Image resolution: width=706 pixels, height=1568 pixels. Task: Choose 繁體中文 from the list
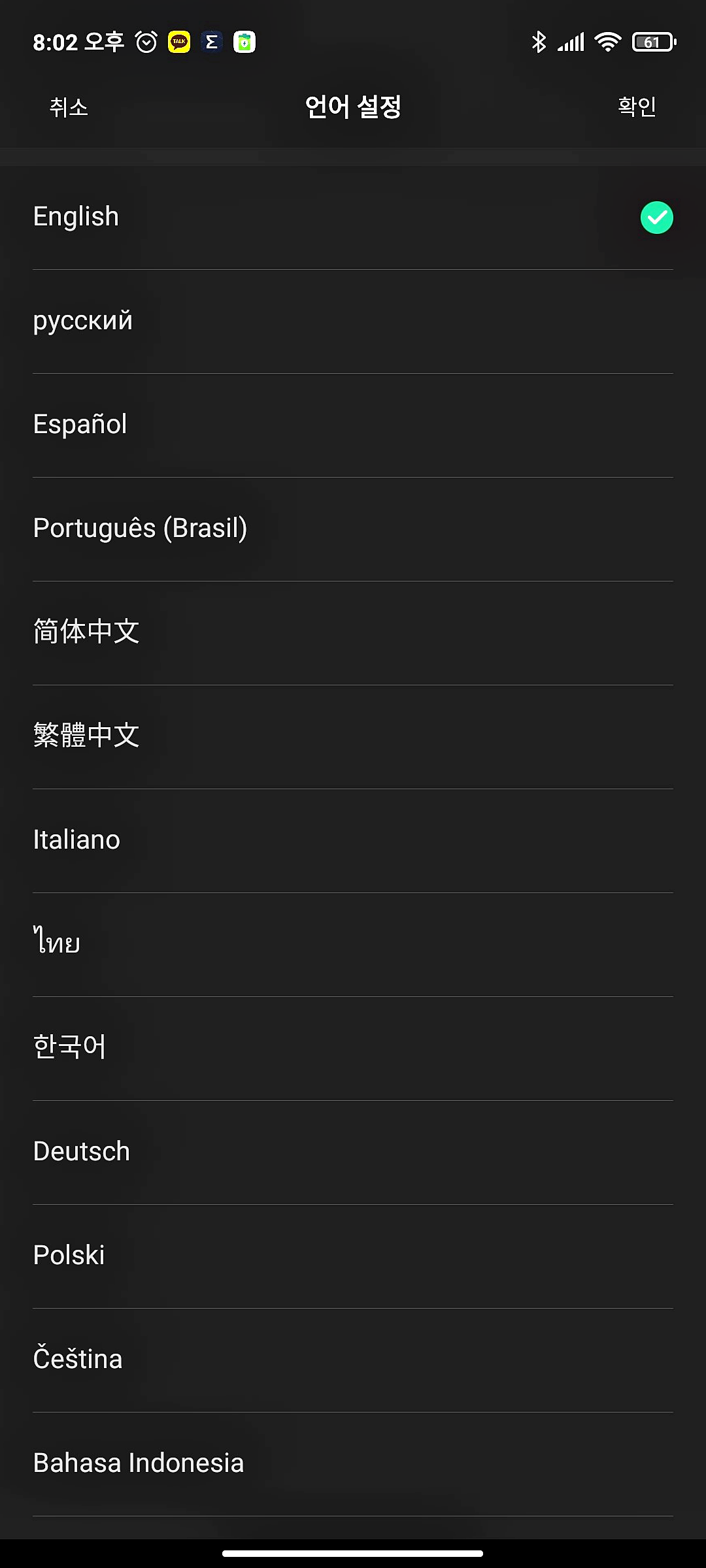(x=86, y=736)
